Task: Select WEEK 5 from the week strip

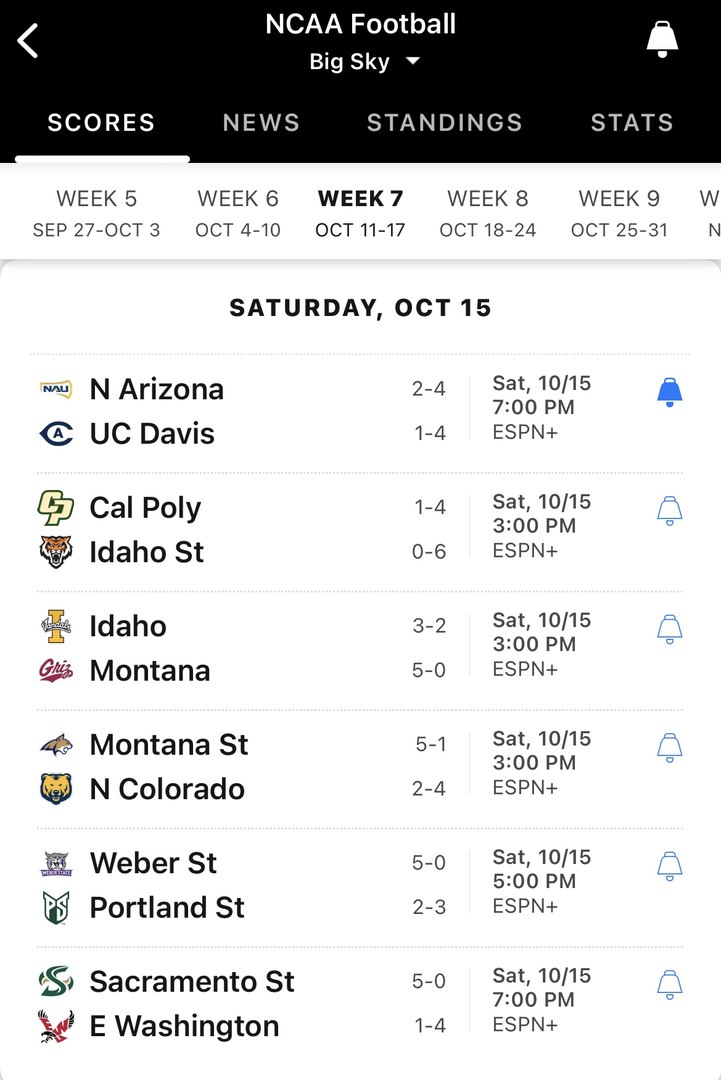Action: [x=96, y=211]
